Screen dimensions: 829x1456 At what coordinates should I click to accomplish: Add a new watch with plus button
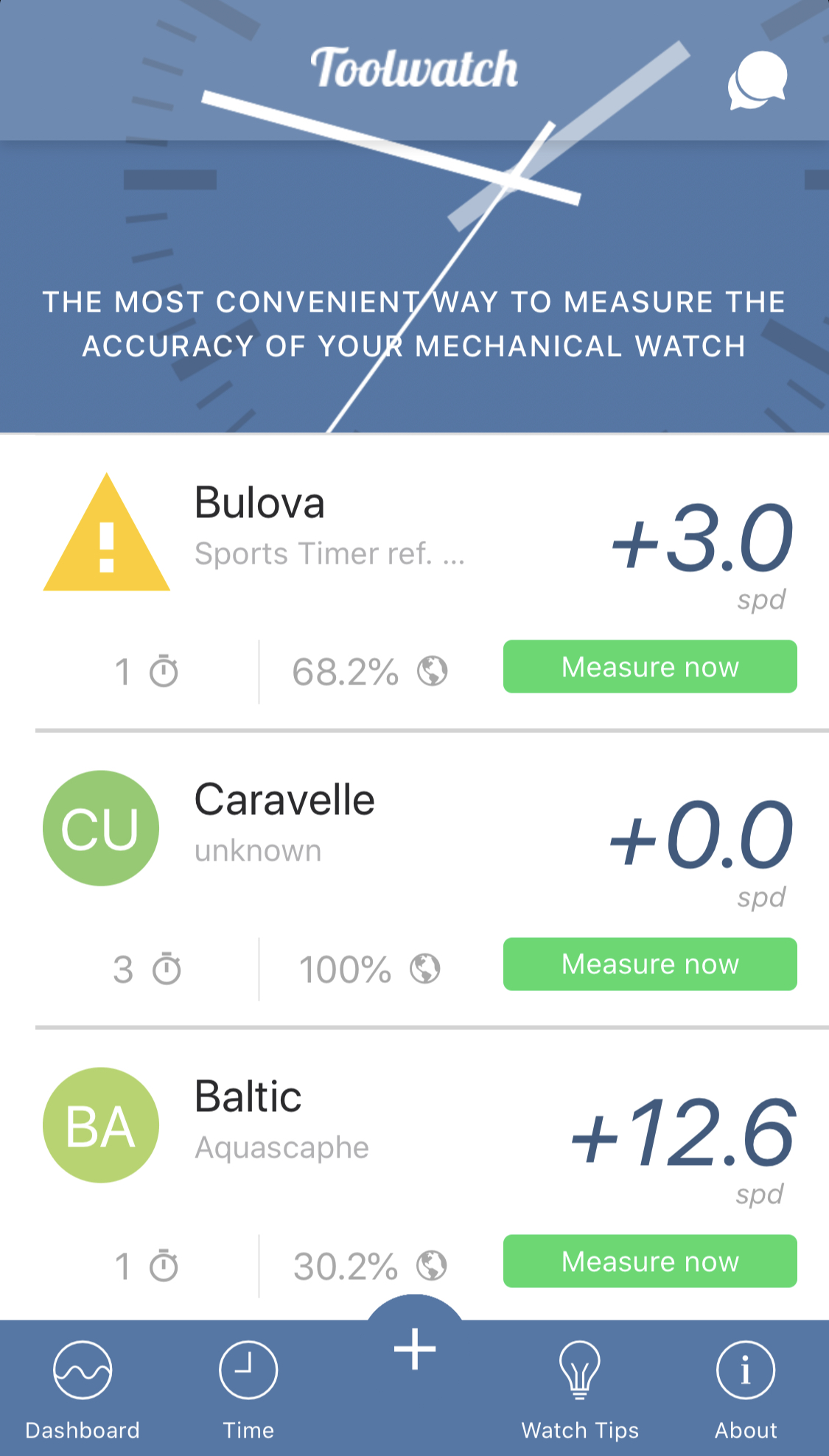point(415,1350)
